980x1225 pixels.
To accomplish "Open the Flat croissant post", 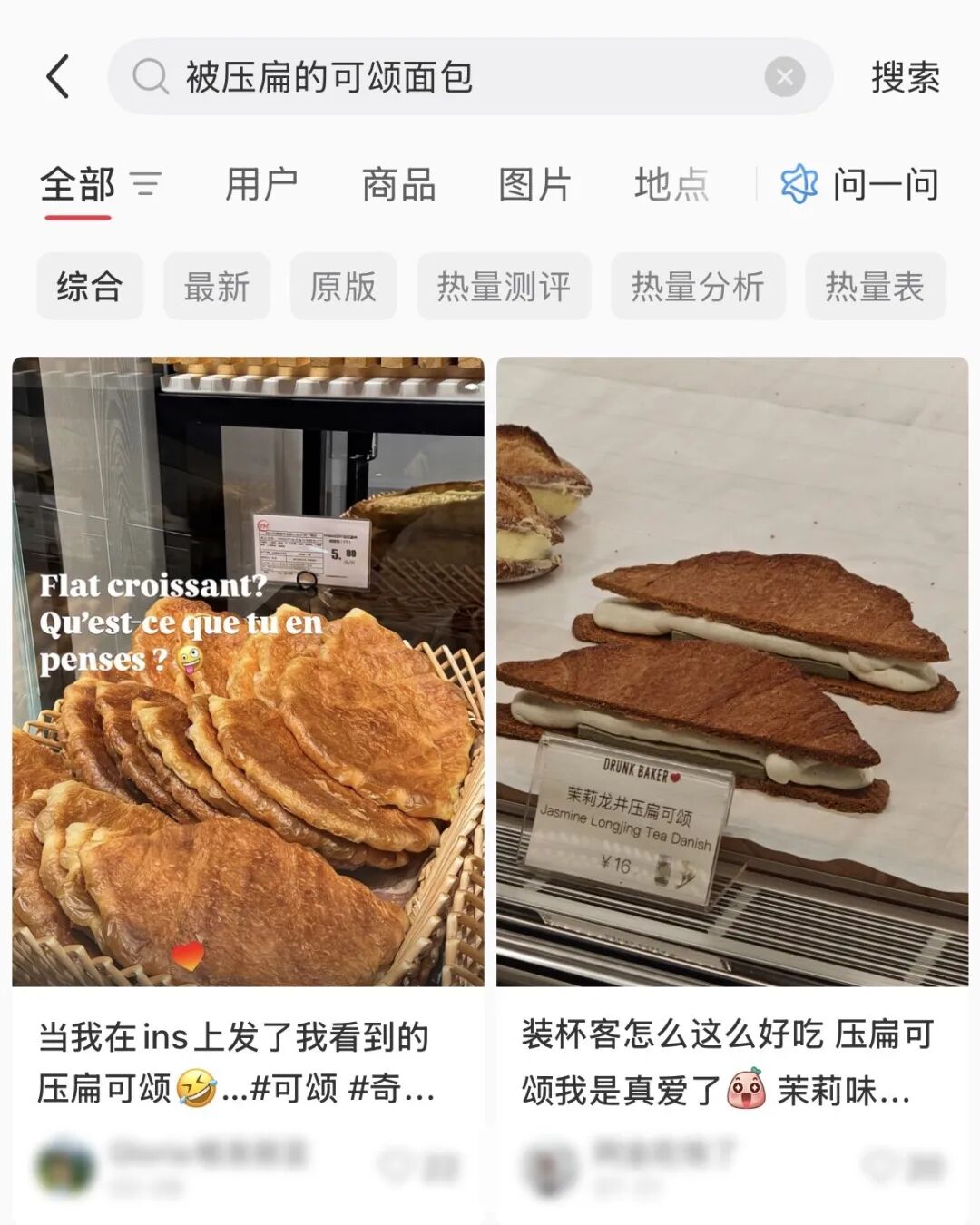I will click(248, 671).
